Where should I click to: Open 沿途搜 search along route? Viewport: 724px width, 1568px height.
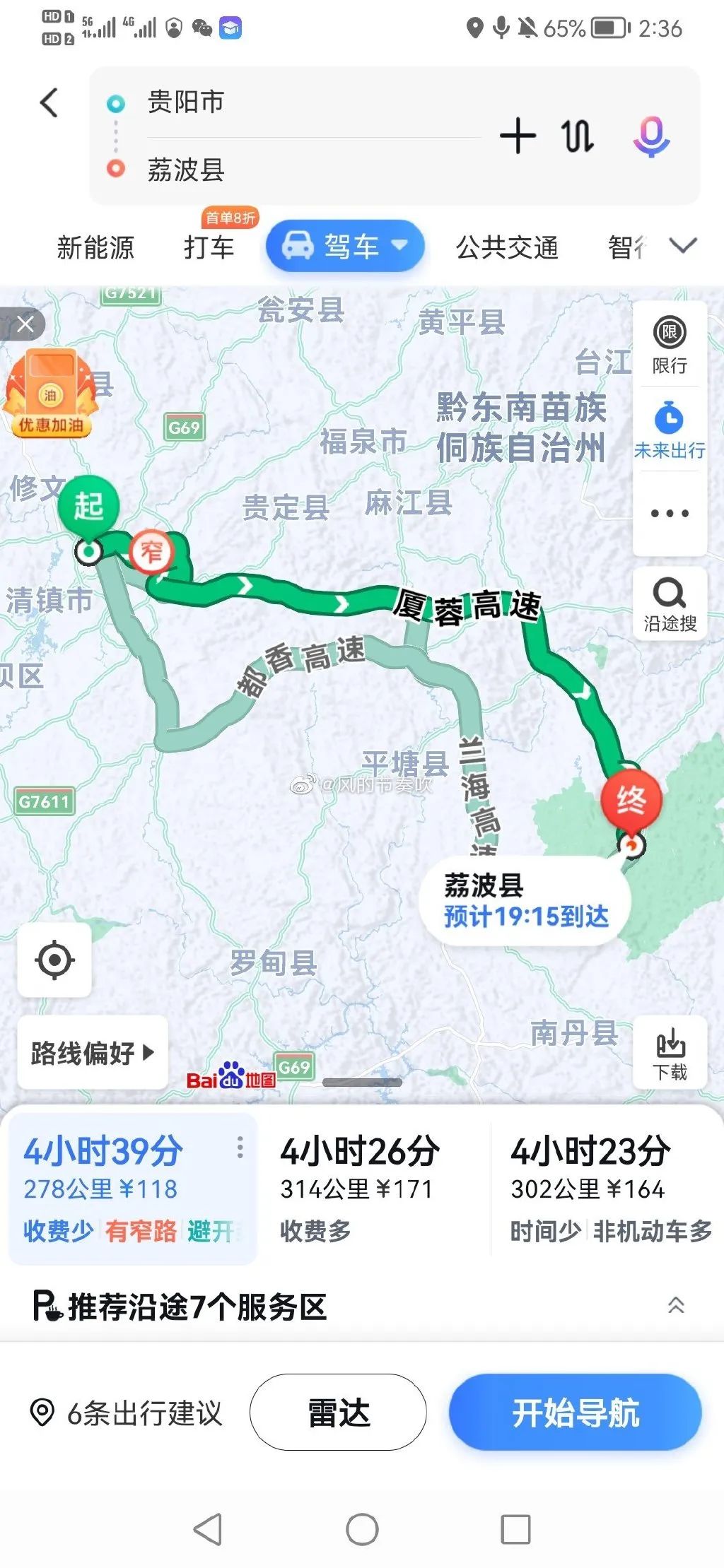(x=670, y=603)
